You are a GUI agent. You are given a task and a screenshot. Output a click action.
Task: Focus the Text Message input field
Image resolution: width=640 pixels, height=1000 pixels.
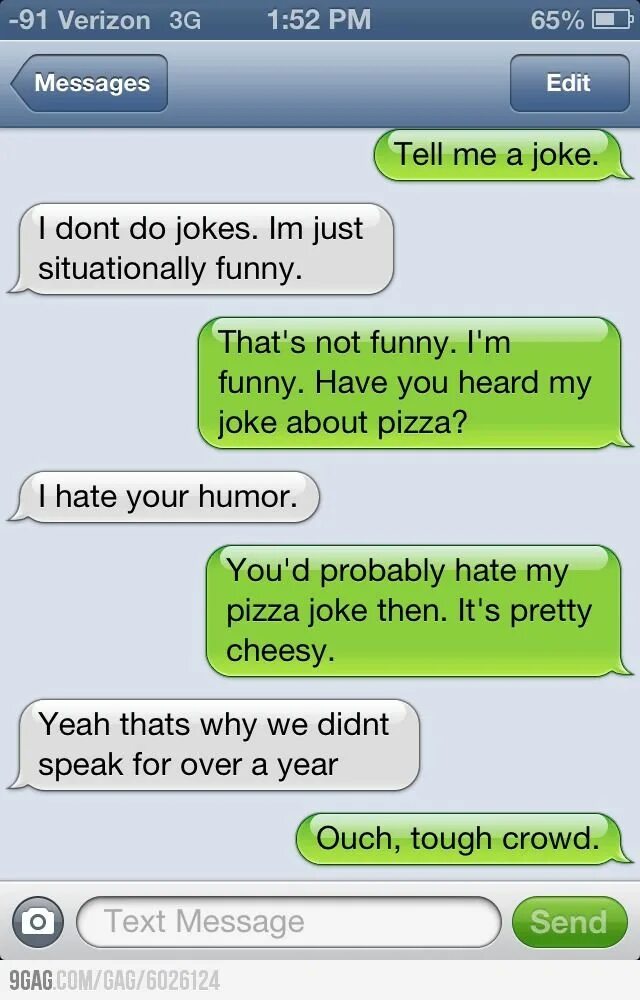click(x=288, y=922)
